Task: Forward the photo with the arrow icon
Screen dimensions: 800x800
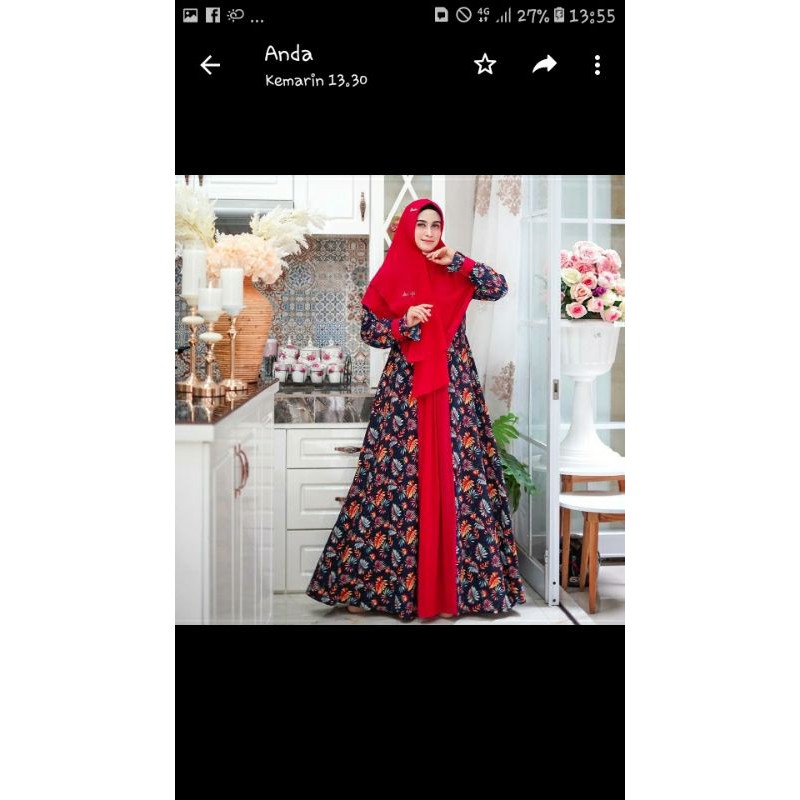Action: [x=544, y=65]
